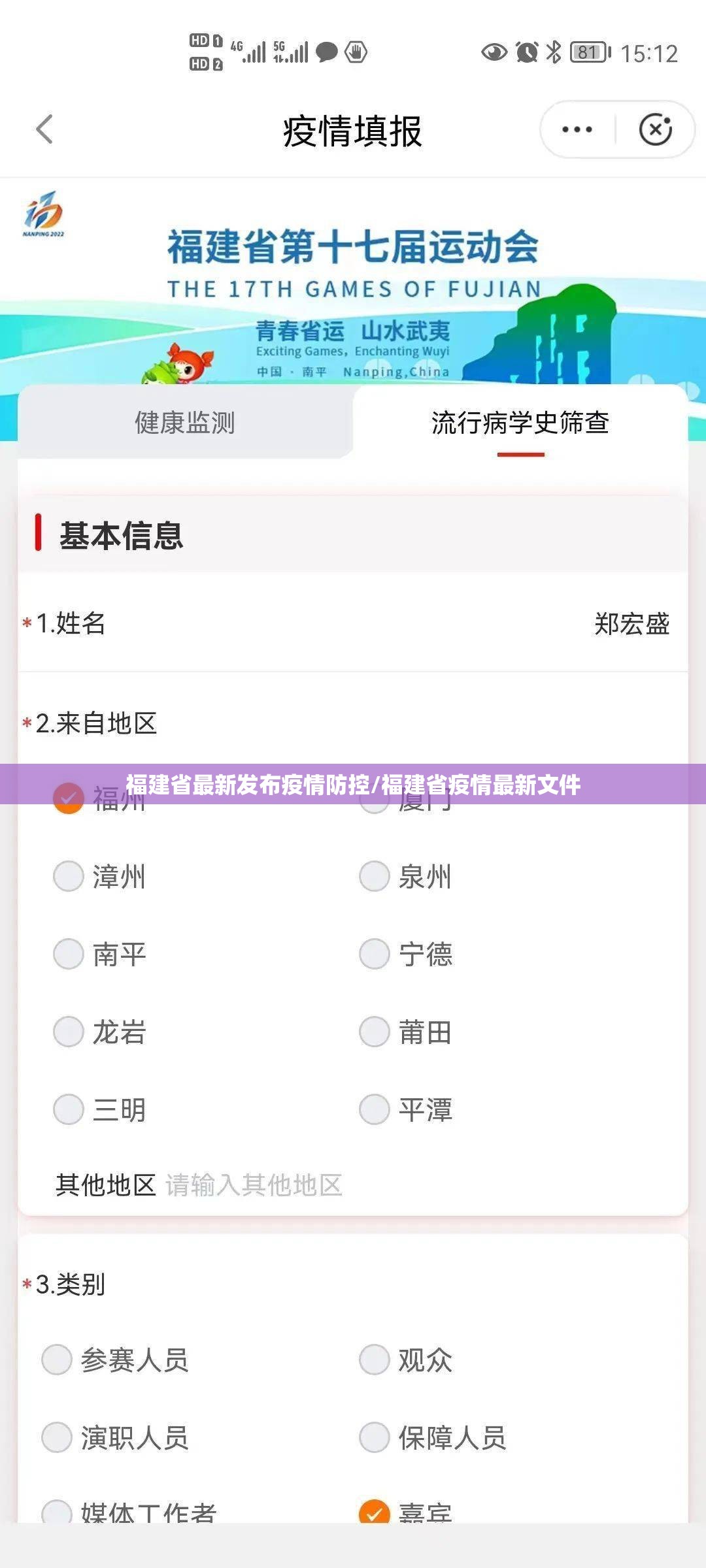The image size is (706, 1568).
Task: Choose 平潭 as the region
Action: (375, 1109)
